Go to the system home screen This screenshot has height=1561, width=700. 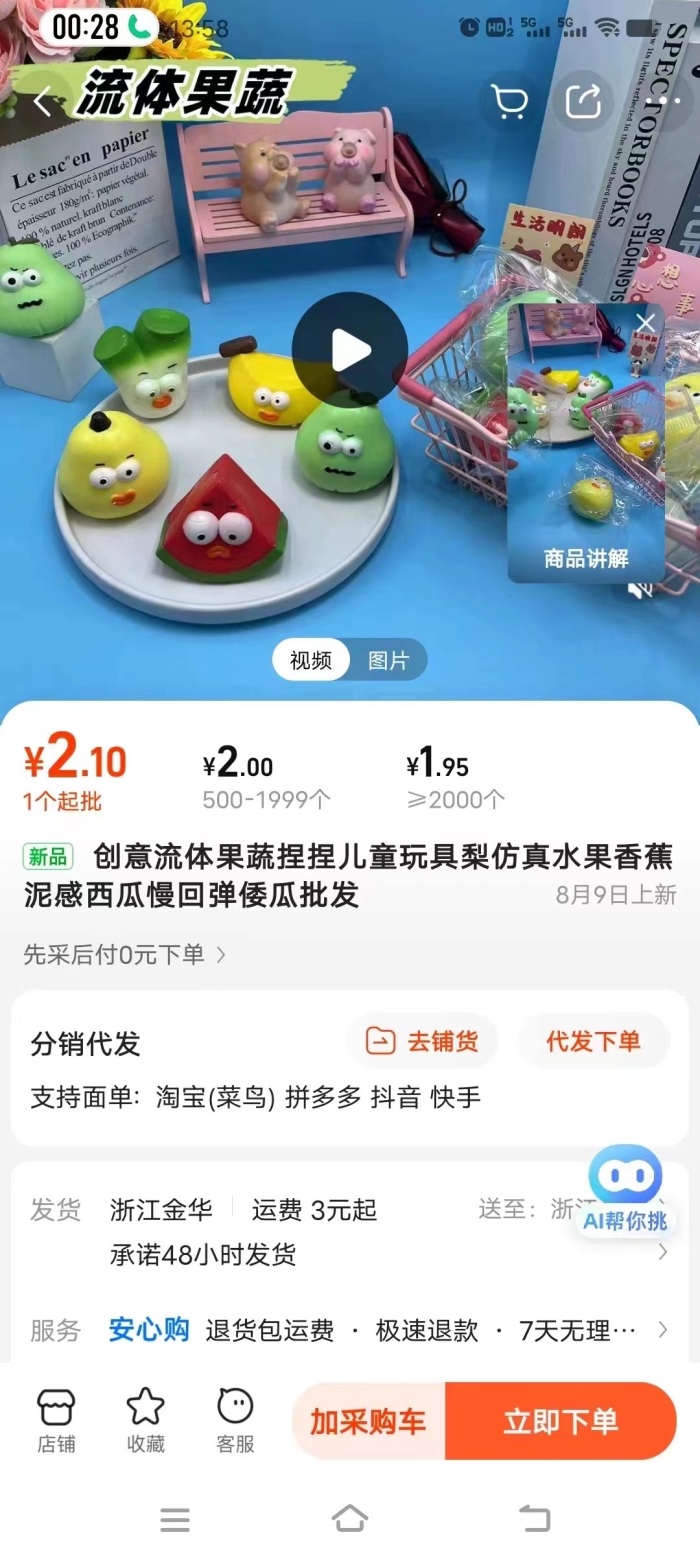pyautogui.click(x=350, y=1519)
